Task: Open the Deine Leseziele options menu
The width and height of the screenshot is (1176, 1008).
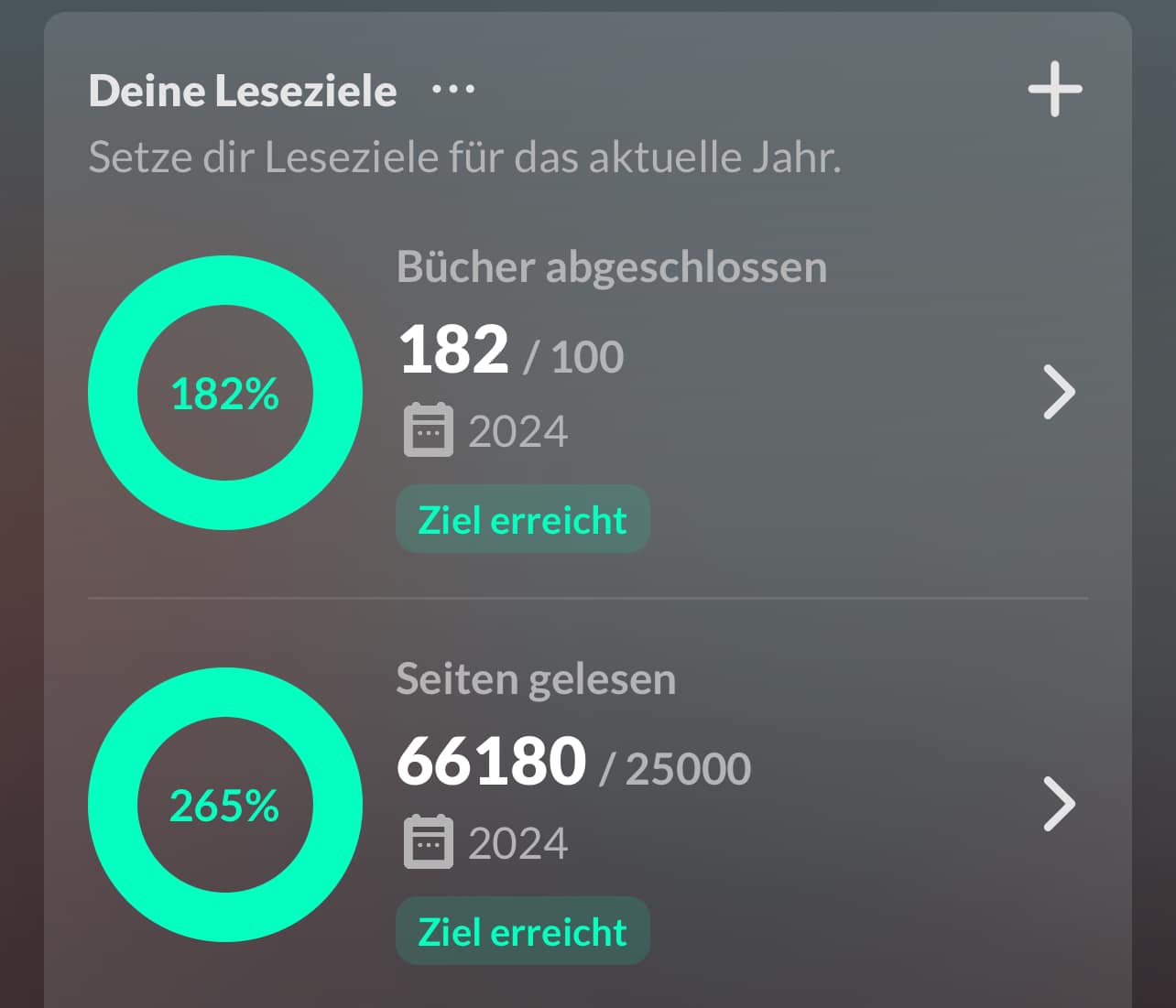Action: click(453, 90)
